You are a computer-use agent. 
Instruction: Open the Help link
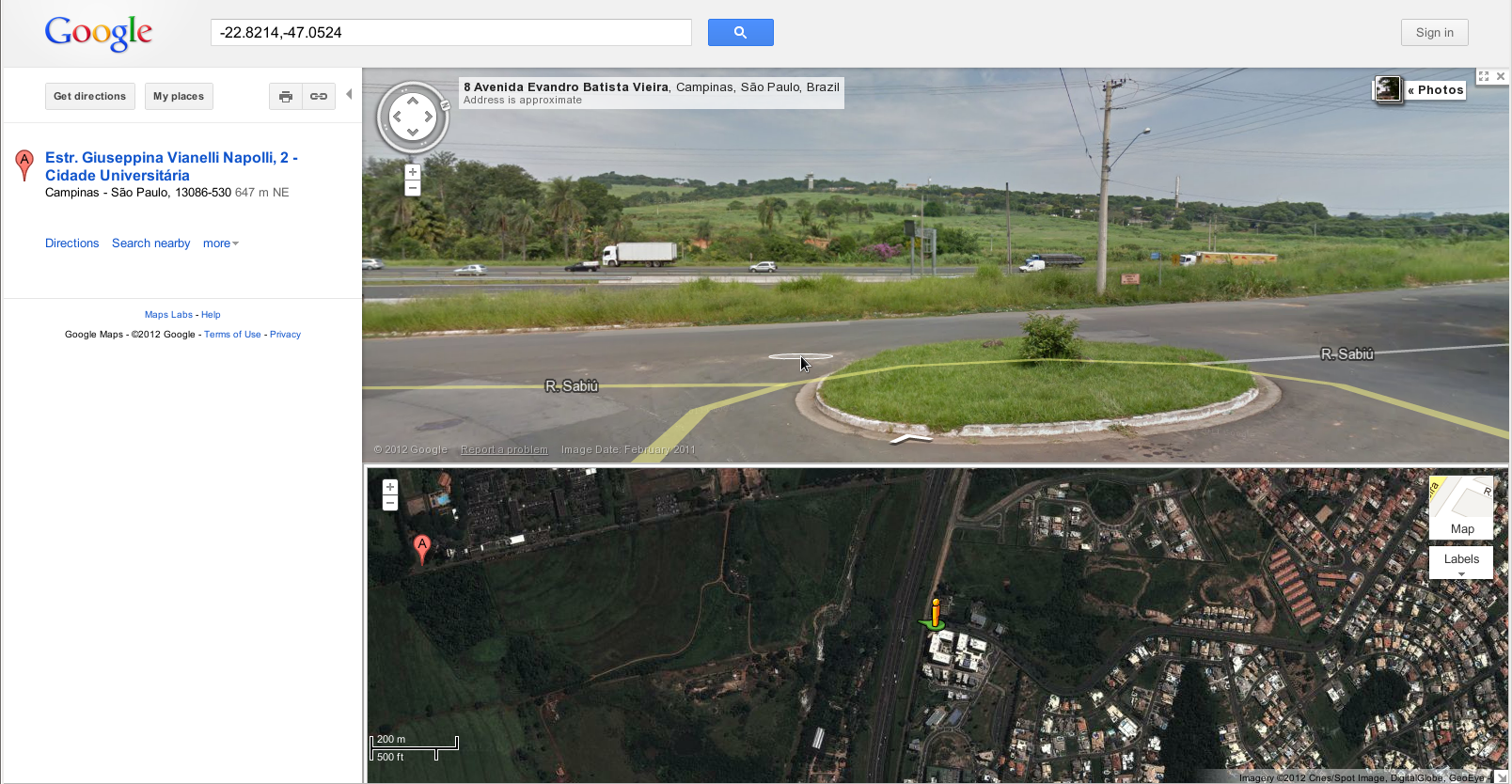coord(211,315)
